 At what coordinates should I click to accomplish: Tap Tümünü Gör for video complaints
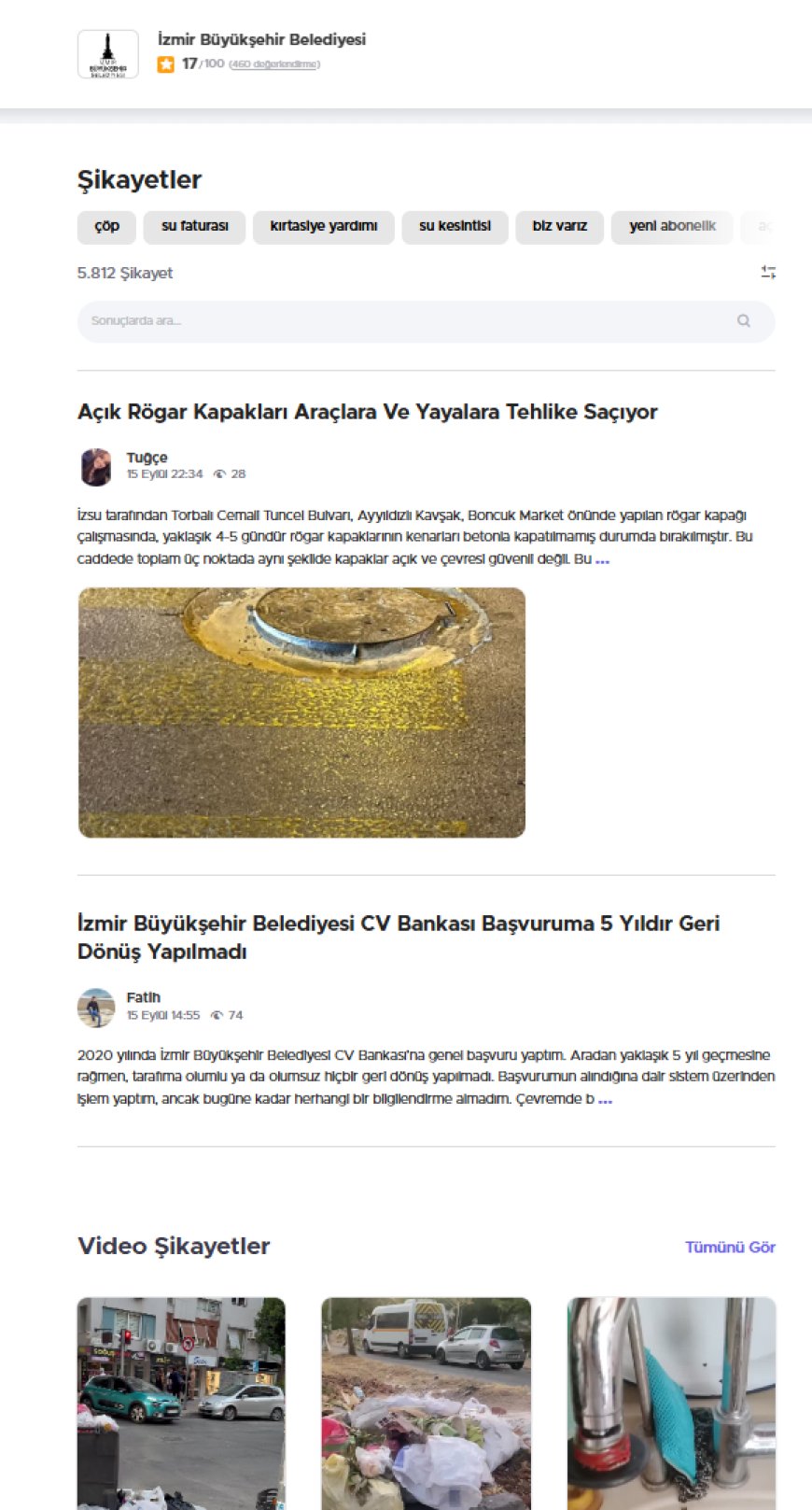729,1248
